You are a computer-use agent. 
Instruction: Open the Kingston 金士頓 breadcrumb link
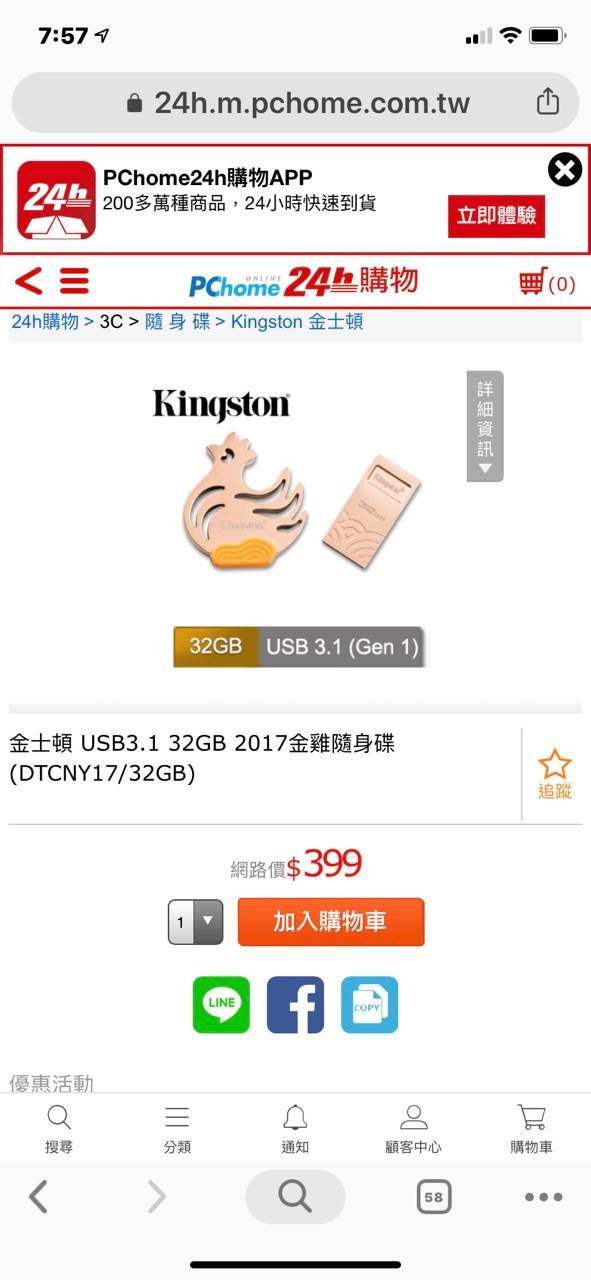(x=297, y=322)
